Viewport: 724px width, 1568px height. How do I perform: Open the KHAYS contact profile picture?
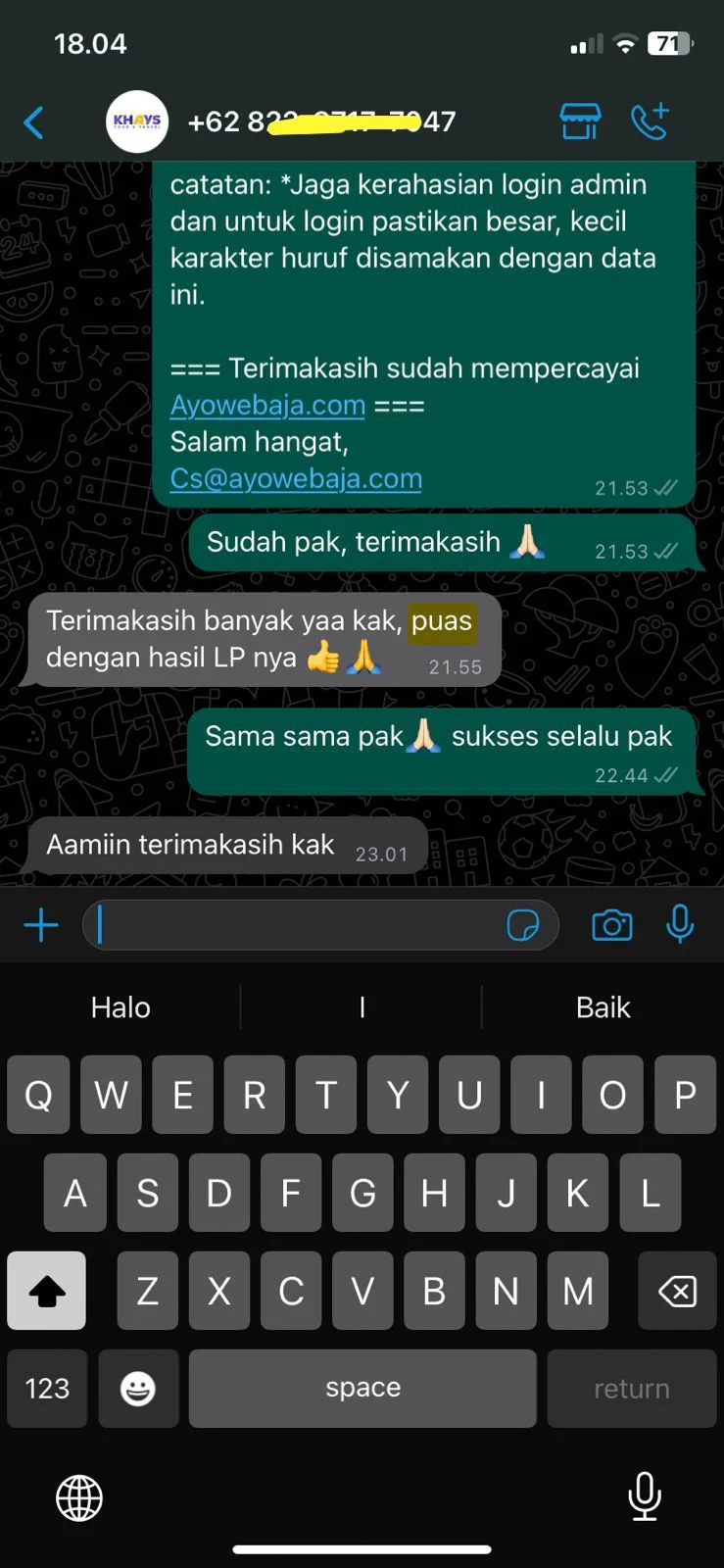136,122
